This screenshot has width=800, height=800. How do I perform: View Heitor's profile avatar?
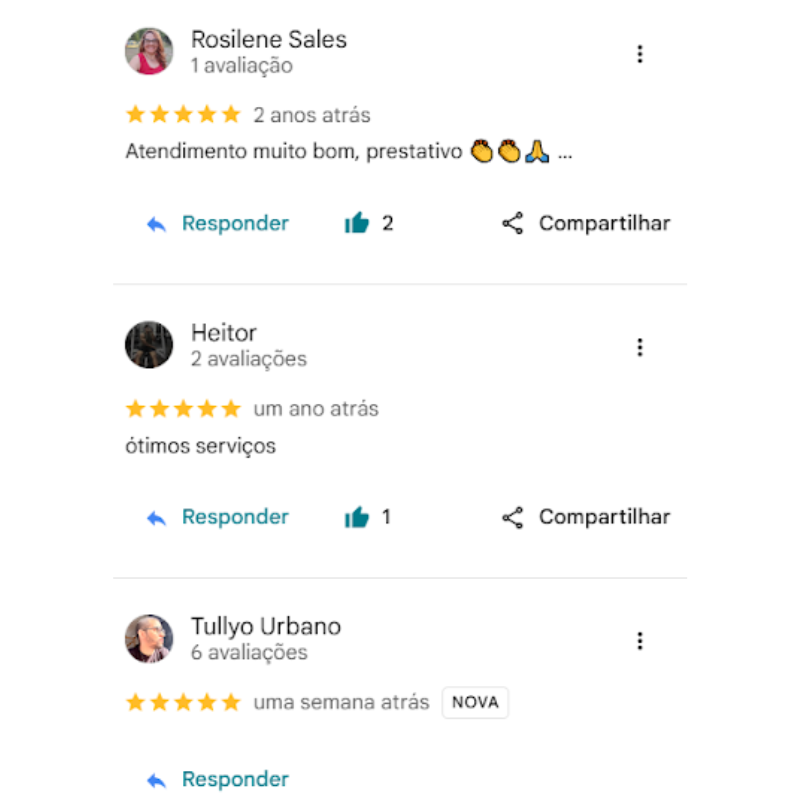(149, 345)
